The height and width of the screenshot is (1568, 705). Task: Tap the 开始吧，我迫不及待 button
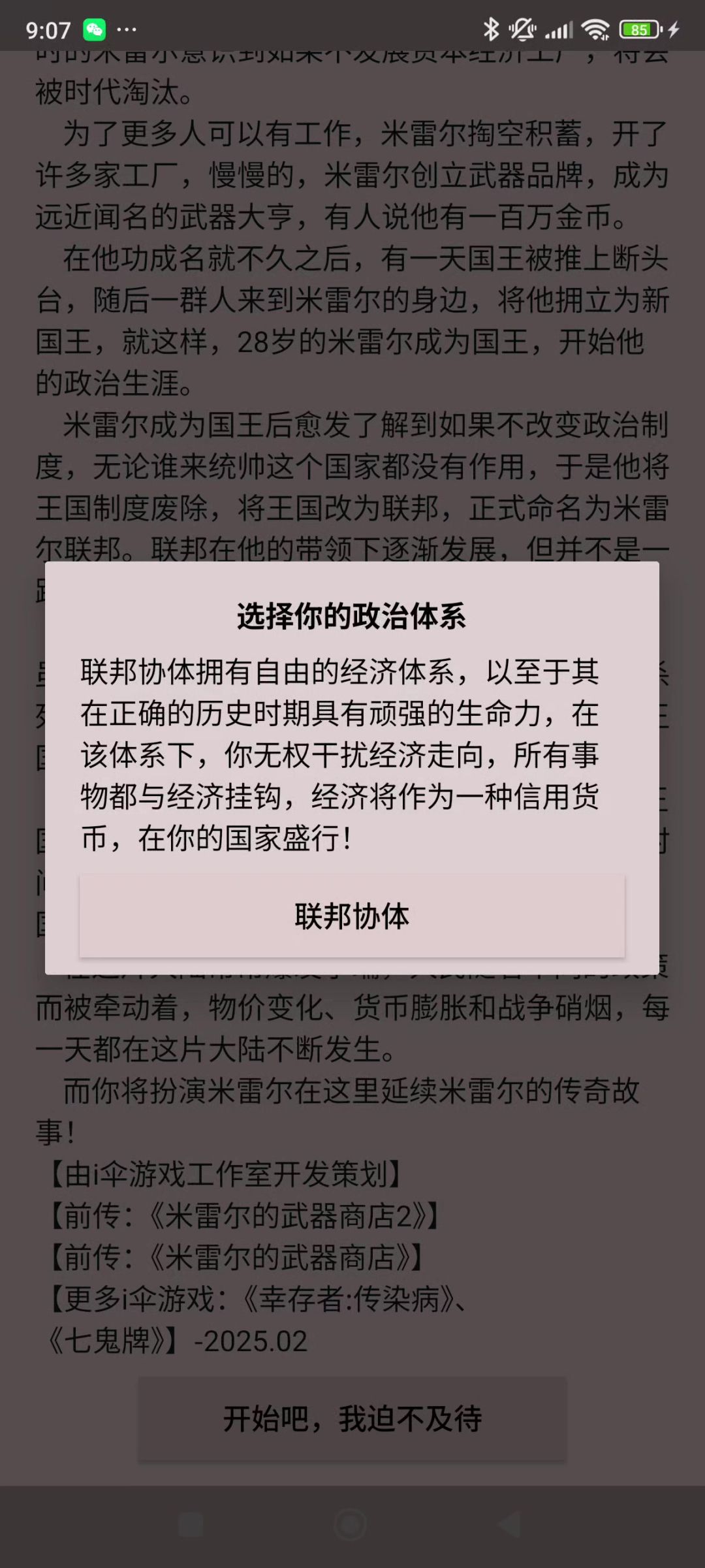[x=352, y=1418]
